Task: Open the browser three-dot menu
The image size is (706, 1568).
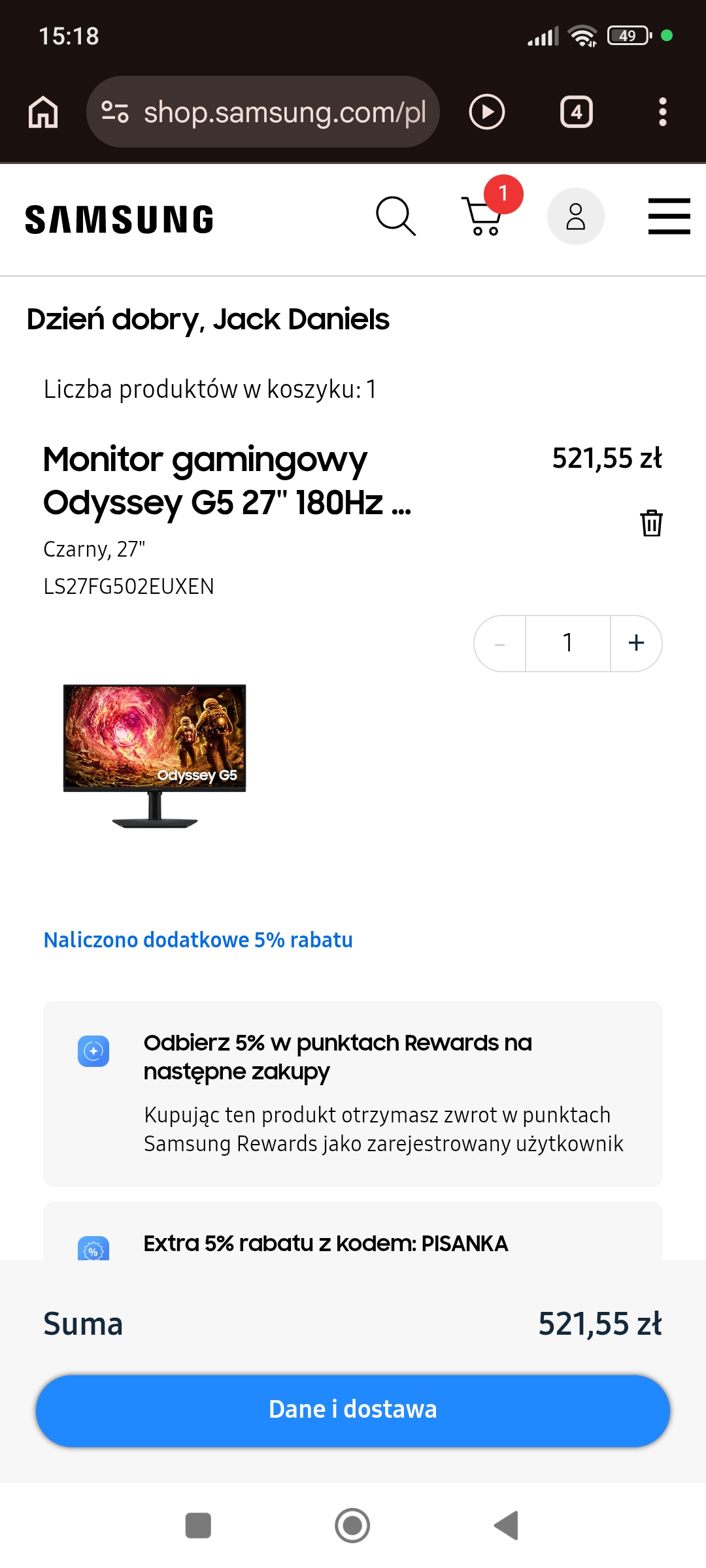Action: (662, 112)
